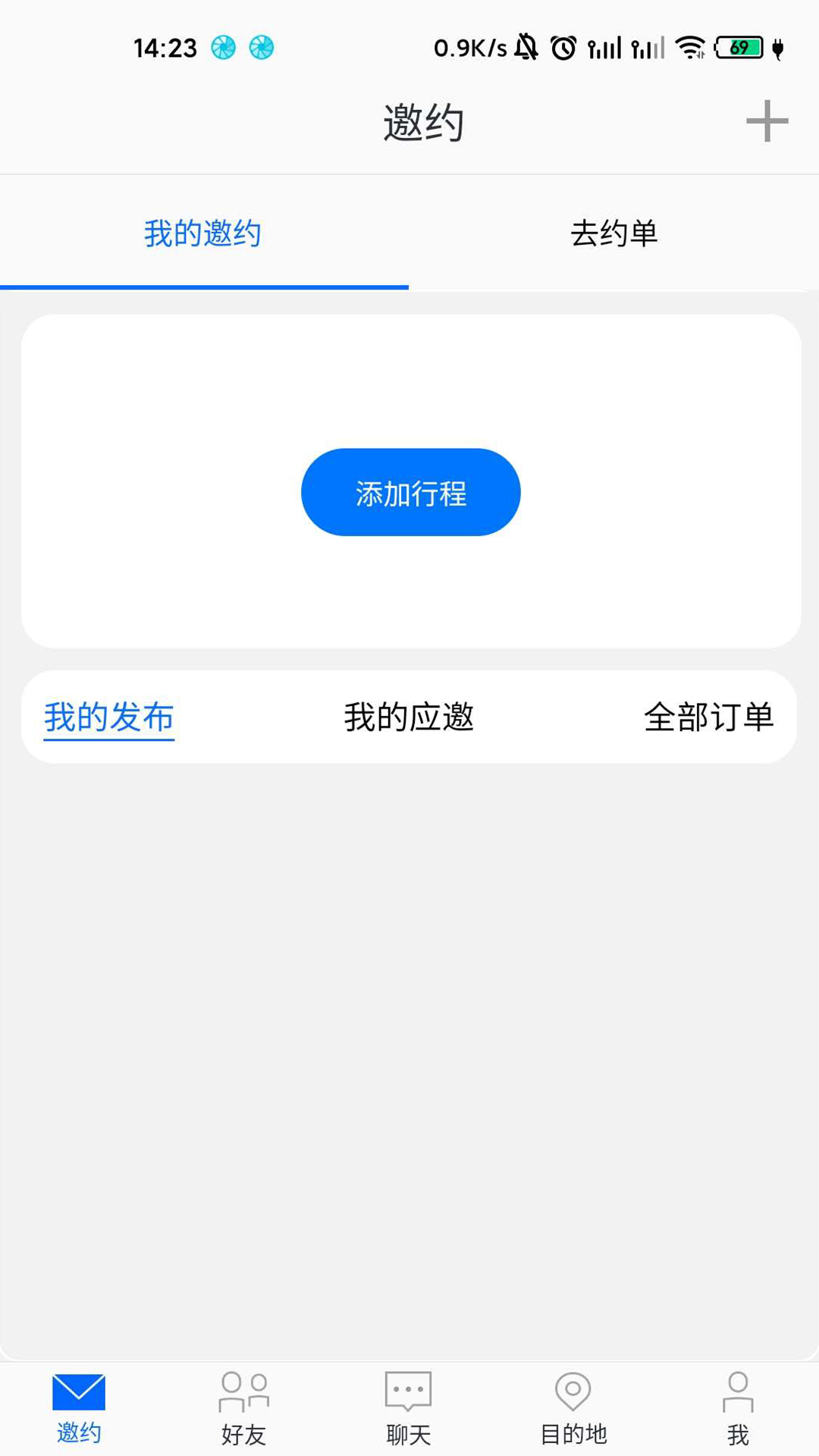The height and width of the screenshot is (1456, 819).
Task: View 我的应邀 section
Action: 409,717
